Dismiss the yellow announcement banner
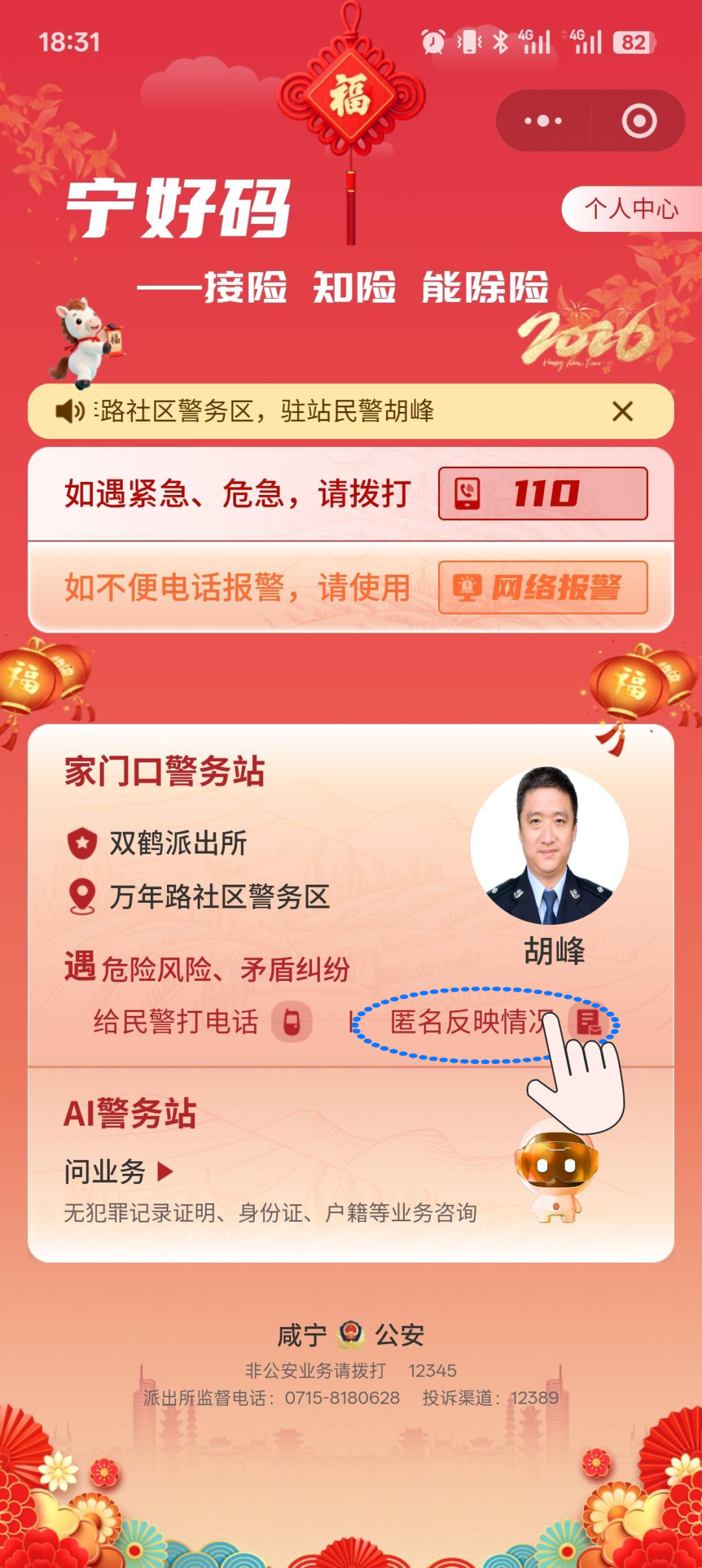Image resolution: width=702 pixels, height=1568 pixels. pos(622,411)
